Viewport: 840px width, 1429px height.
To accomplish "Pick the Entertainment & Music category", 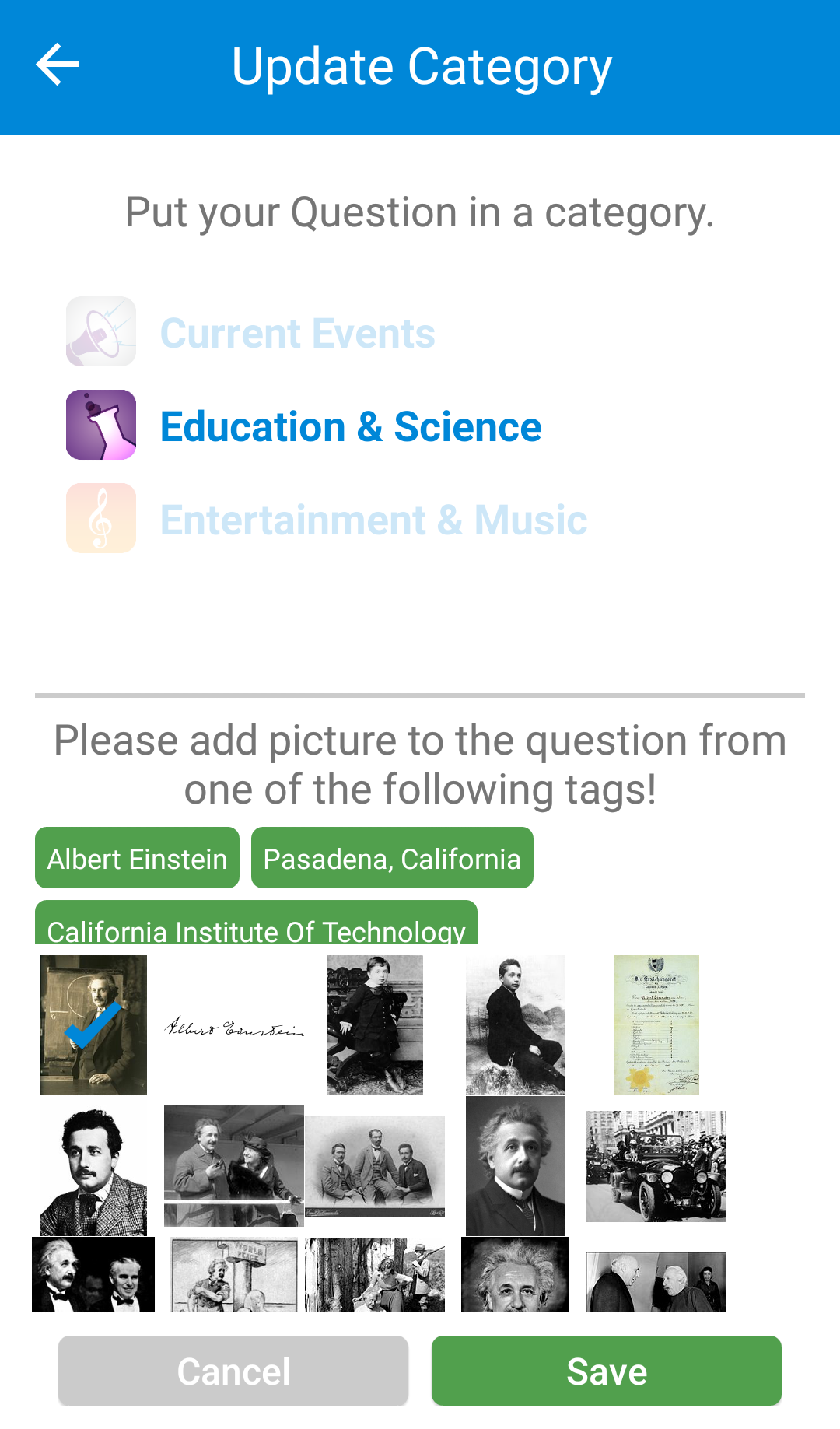I will [327, 520].
